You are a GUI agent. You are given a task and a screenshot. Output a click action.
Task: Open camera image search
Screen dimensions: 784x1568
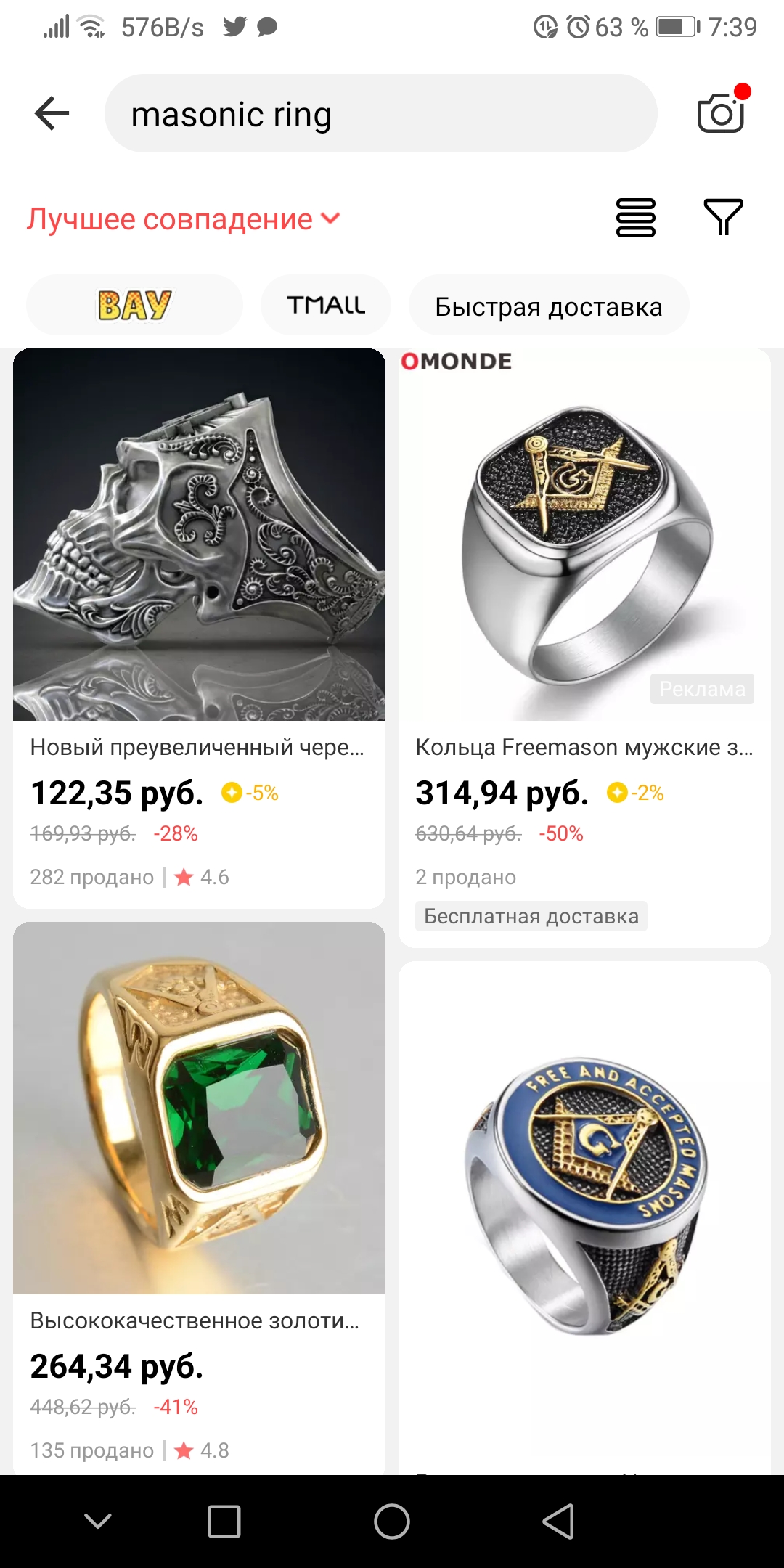point(722,113)
